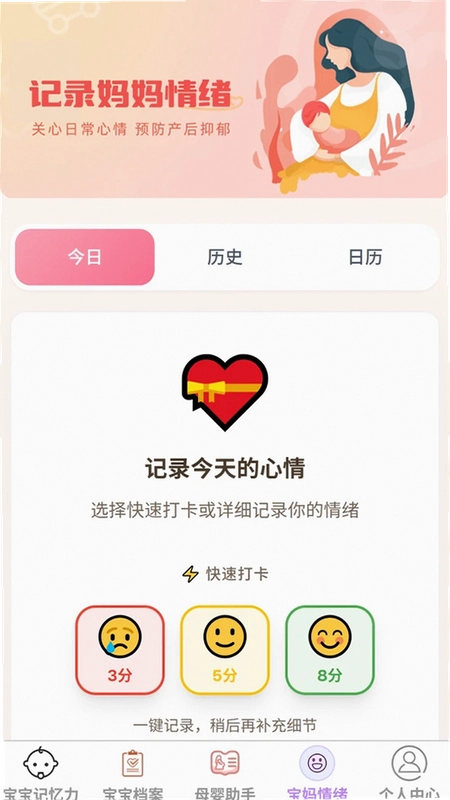The image size is (450, 800).
Task: Check in with the sad 3分 mood
Action: coord(120,650)
